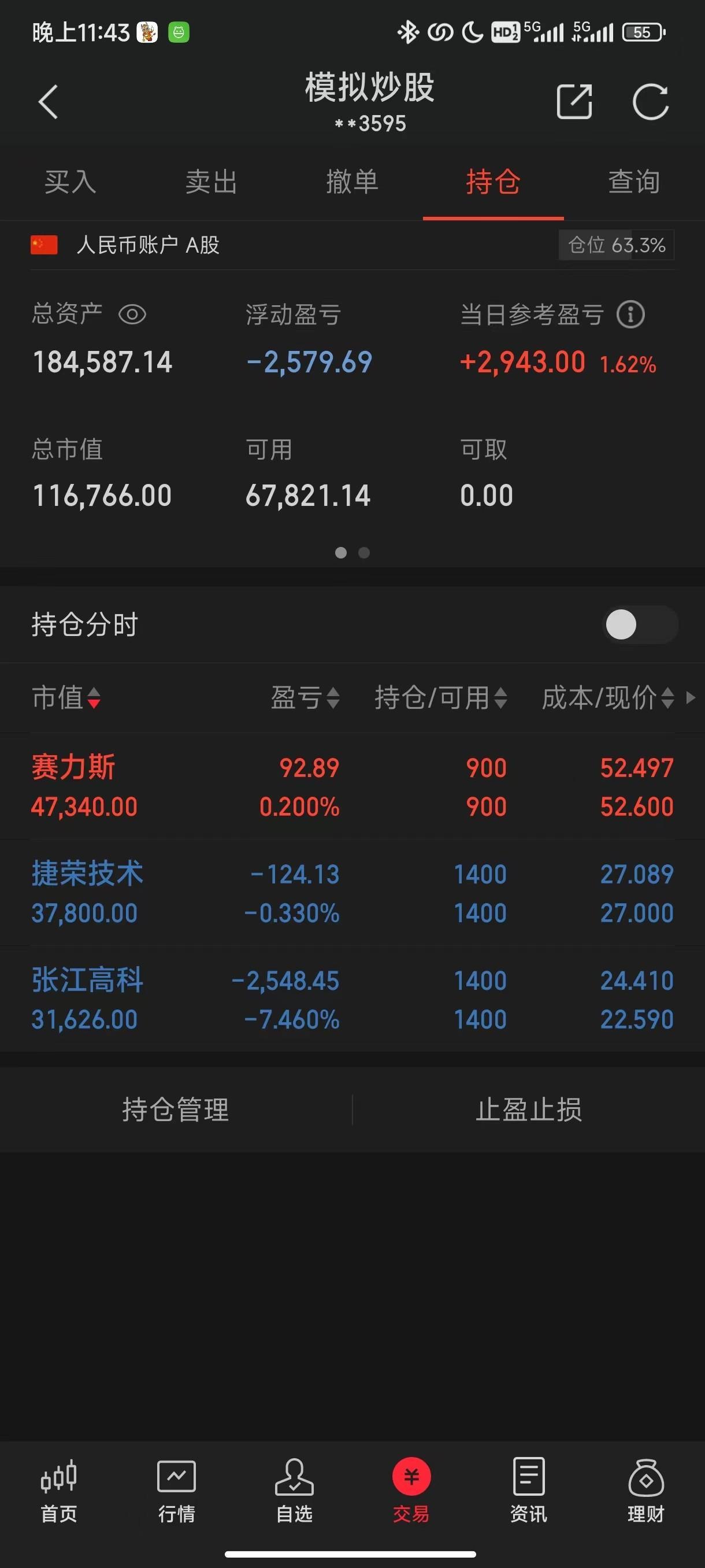Sort holdings by 市值
The height and width of the screenshot is (1568, 705).
66,698
